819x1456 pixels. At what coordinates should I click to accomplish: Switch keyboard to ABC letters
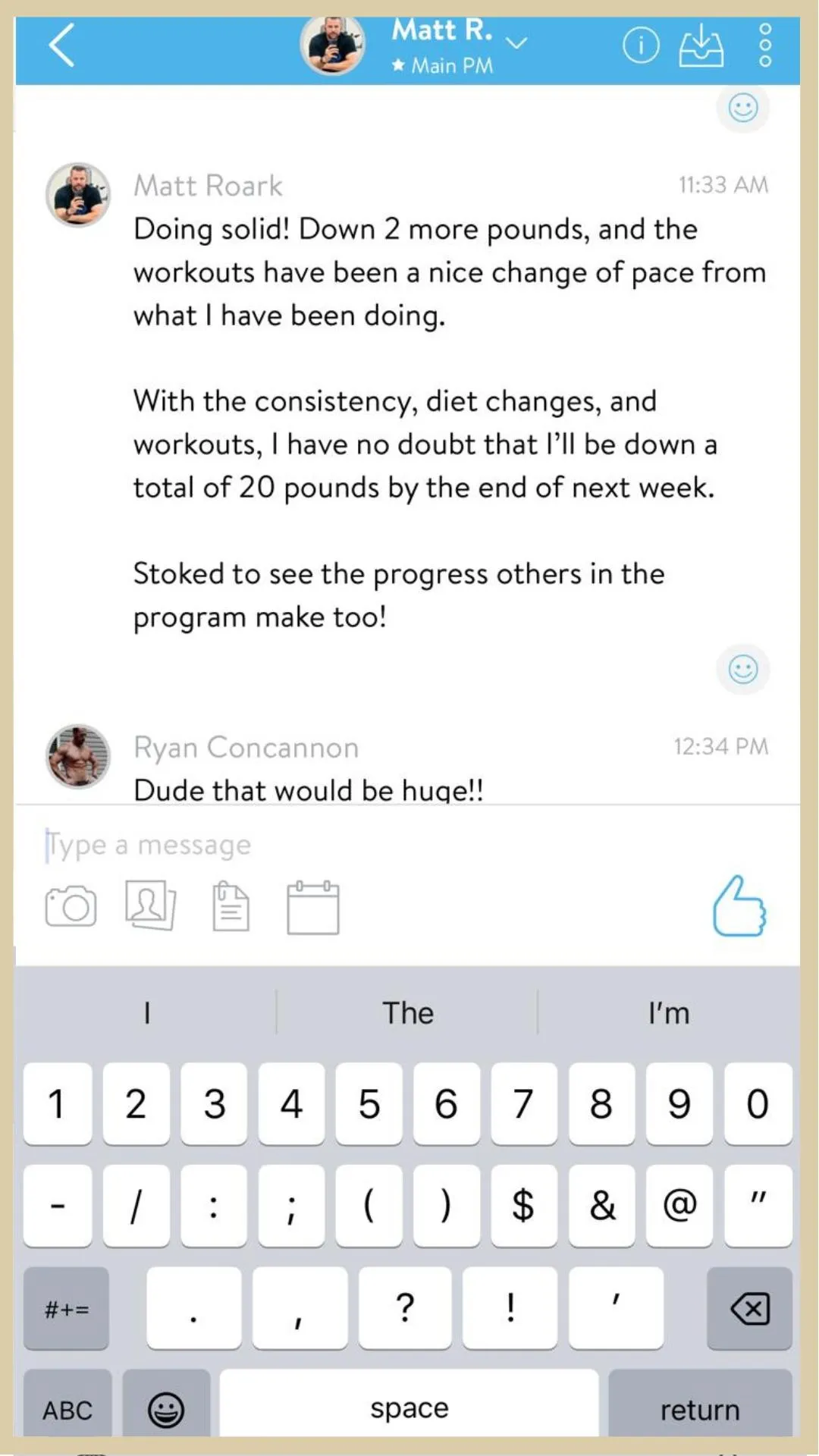(67, 1408)
